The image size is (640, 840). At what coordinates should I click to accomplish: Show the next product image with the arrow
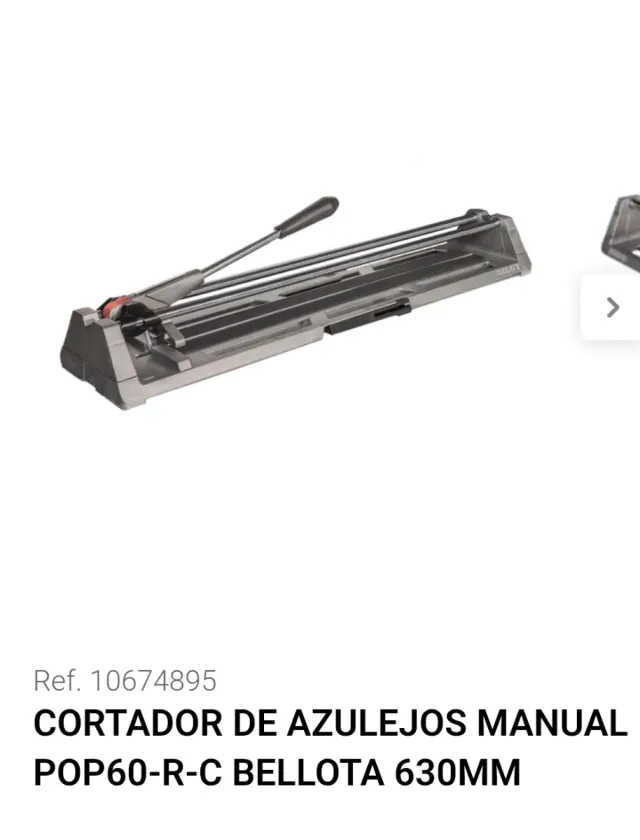[x=612, y=308]
